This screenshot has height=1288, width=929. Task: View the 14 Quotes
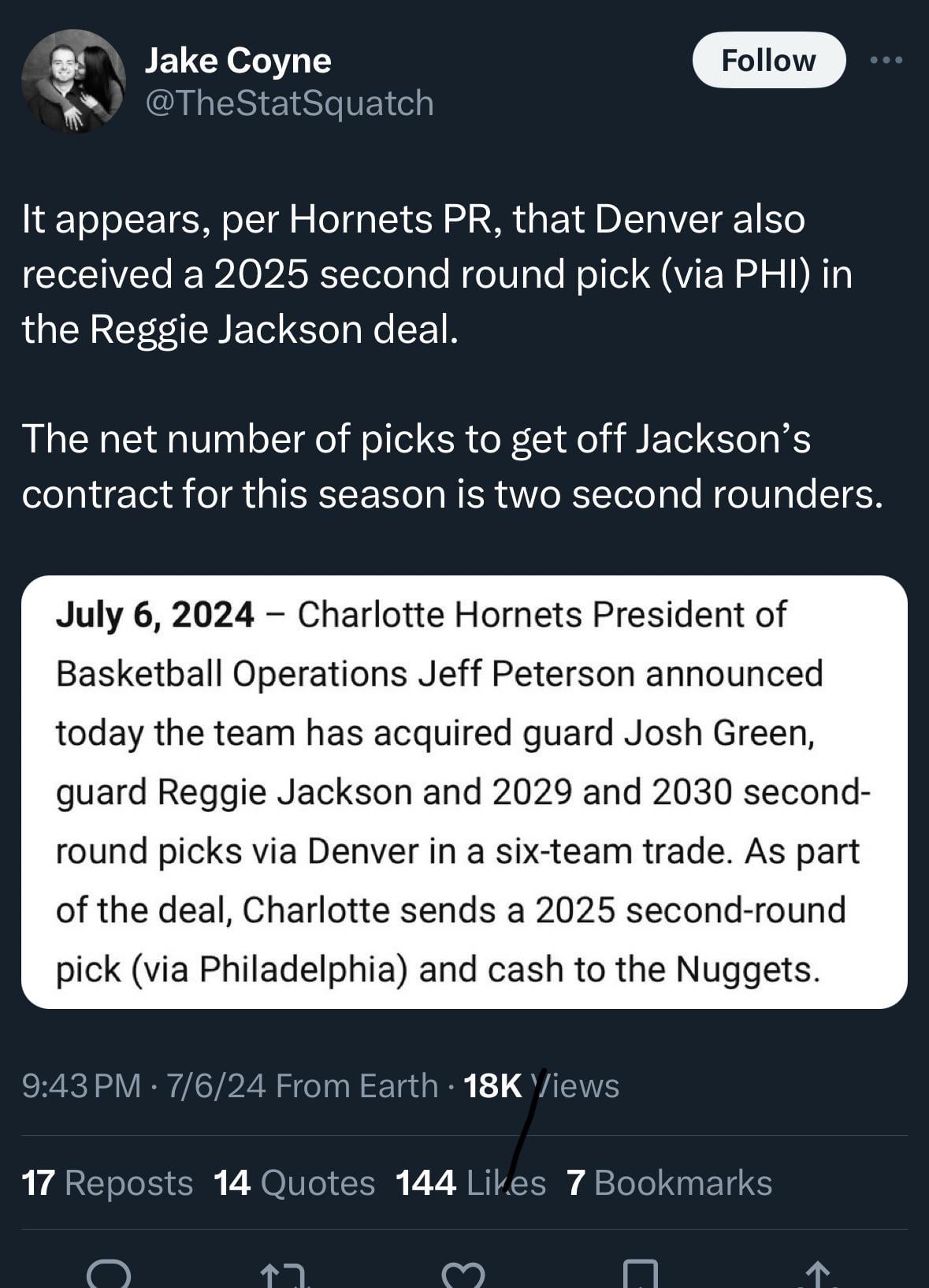(294, 1182)
